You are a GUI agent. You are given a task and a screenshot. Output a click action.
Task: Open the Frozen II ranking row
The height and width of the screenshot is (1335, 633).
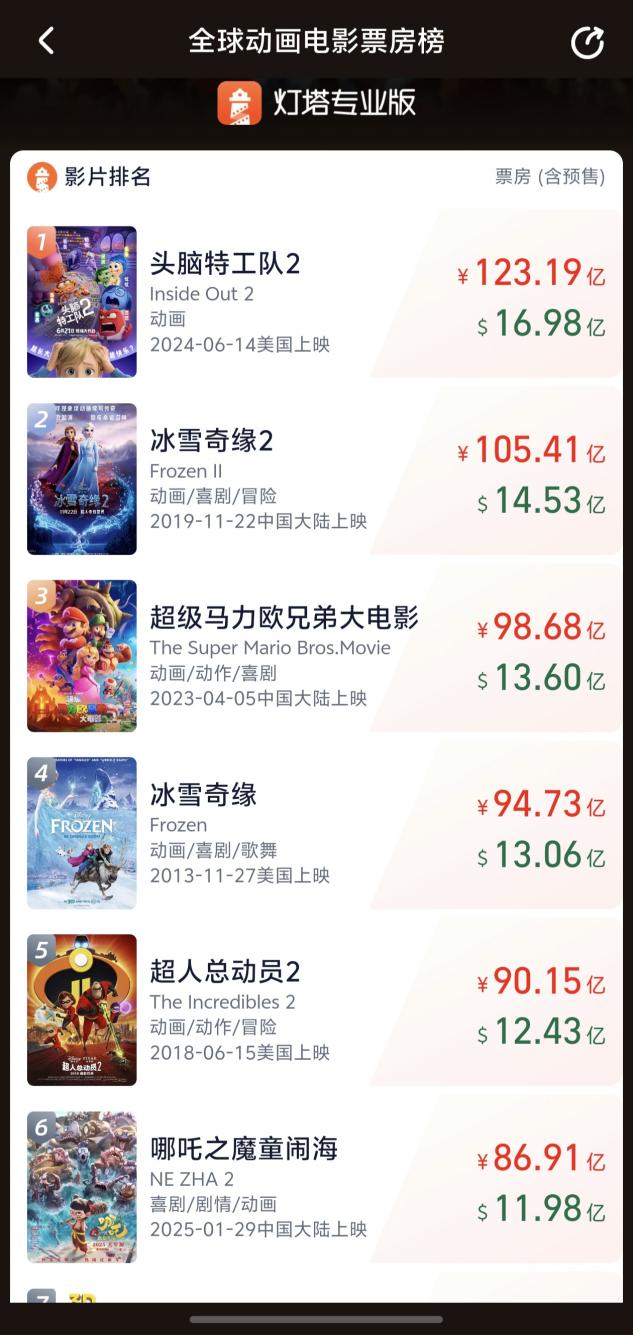(316, 479)
